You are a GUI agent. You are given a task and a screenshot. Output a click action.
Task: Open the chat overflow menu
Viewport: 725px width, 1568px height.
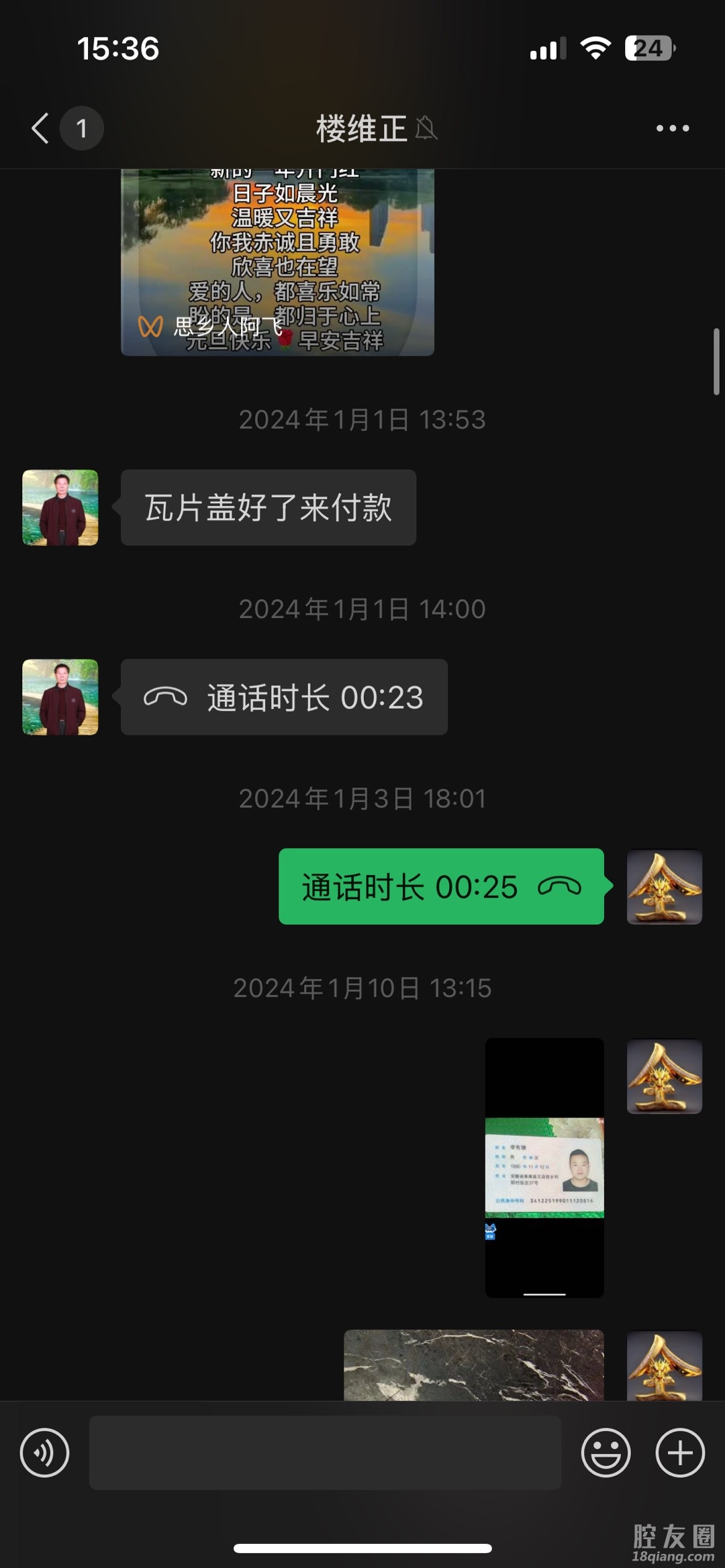[x=673, y=128]
